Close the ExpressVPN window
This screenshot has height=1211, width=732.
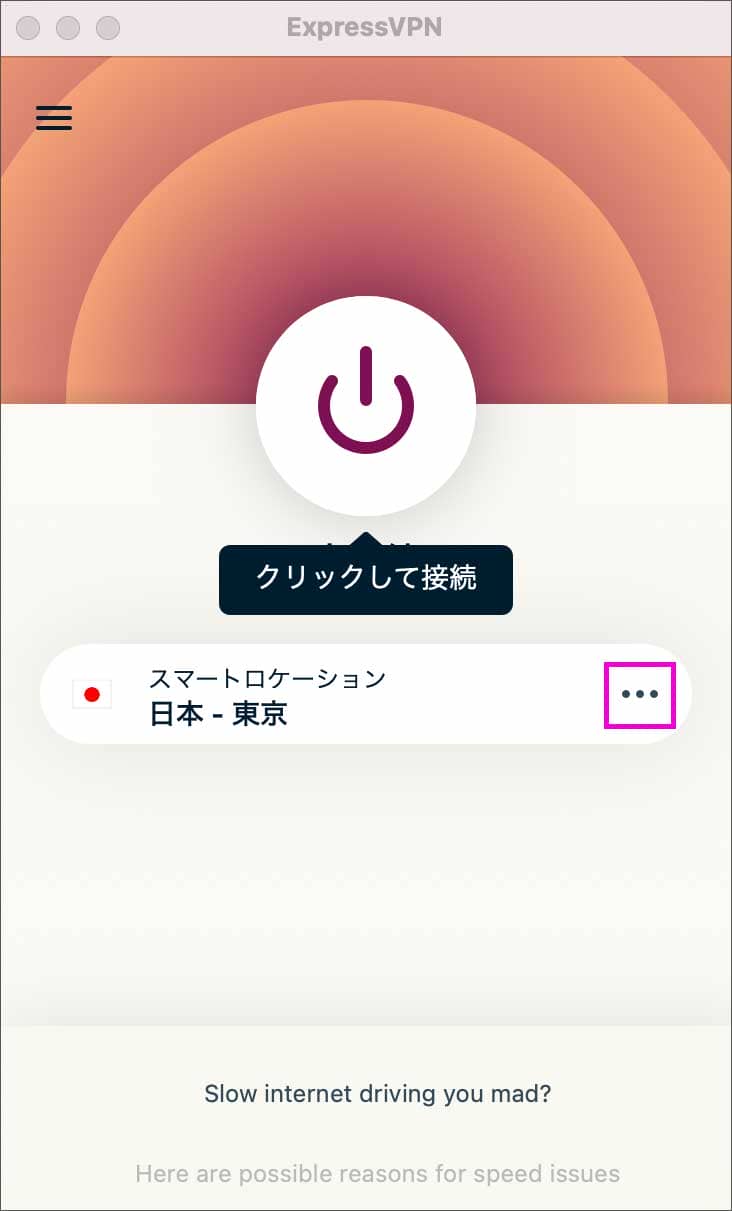pyautogui.click(x=29, y=27)
